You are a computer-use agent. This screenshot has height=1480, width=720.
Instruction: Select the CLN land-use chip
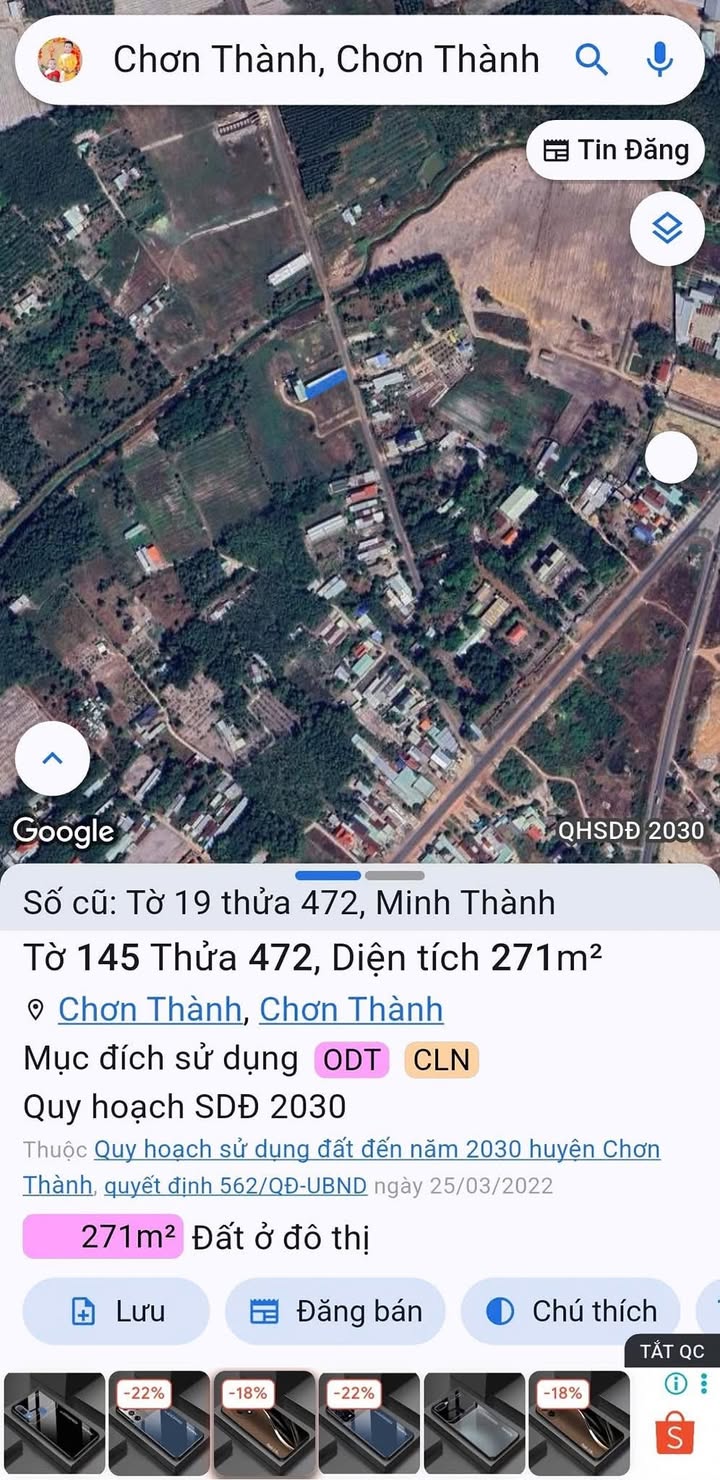pyautogui.click(x=441, y=1059)
